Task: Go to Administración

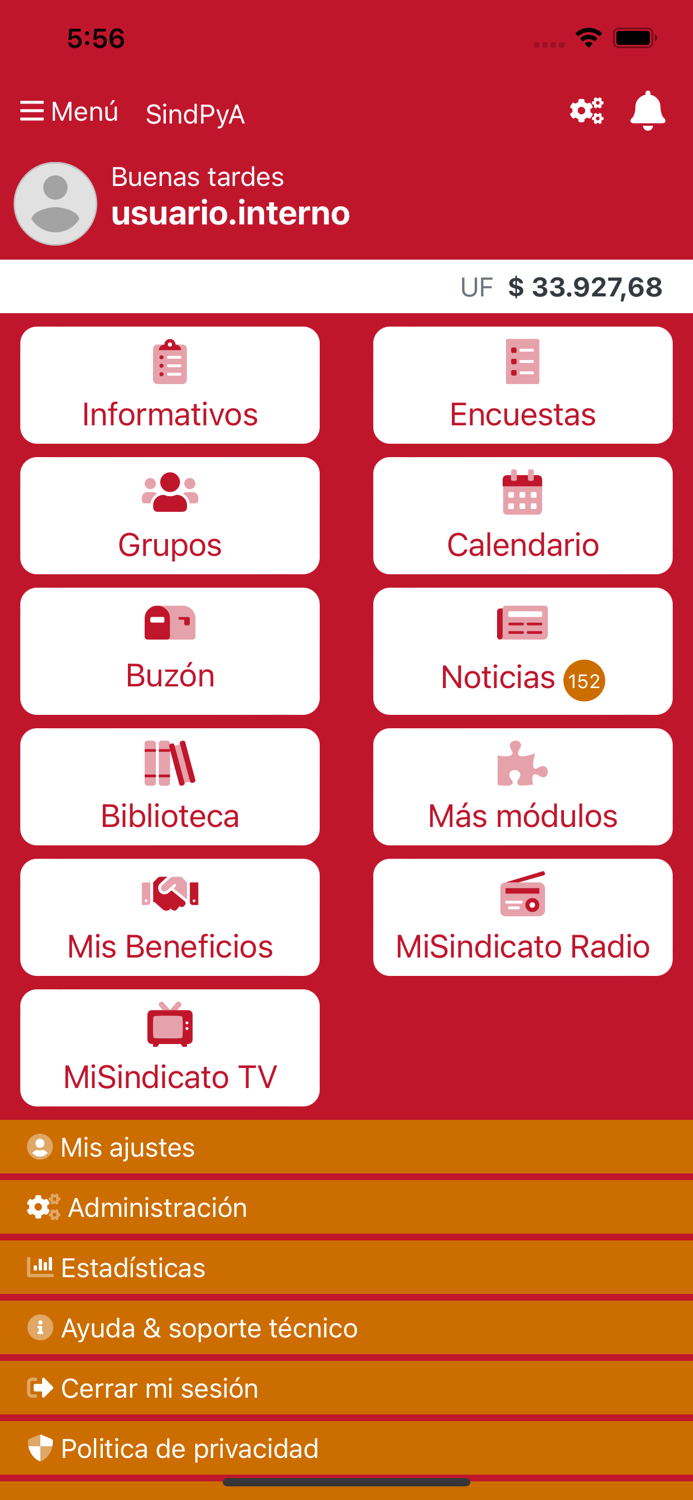Action: [x=157, y=1208]
